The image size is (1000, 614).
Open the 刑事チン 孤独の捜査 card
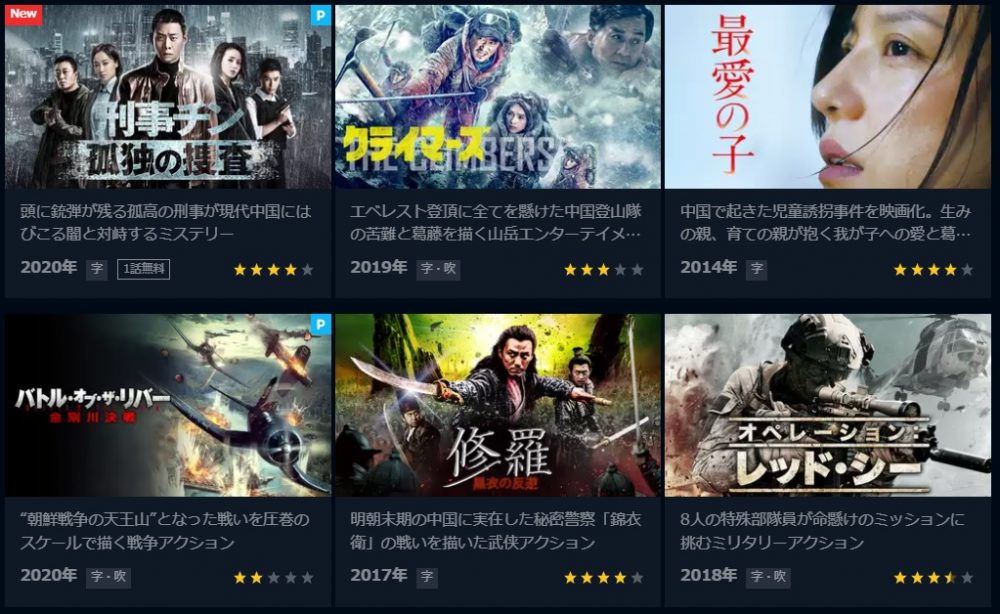tap(168, 98)
